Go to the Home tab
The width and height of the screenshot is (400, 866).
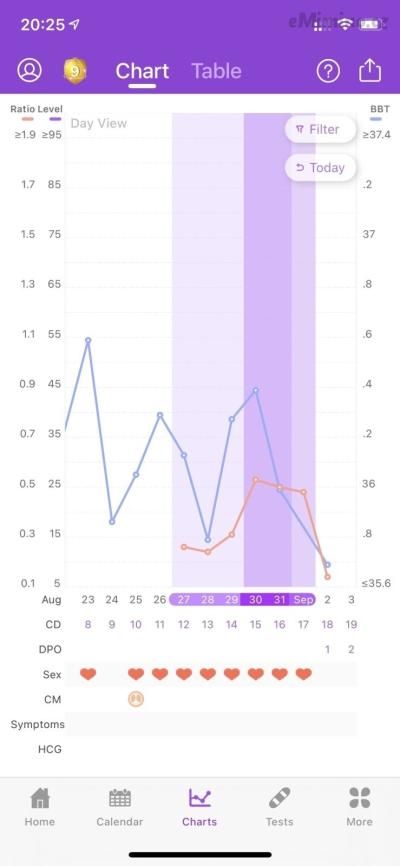(x=40, y=807)
